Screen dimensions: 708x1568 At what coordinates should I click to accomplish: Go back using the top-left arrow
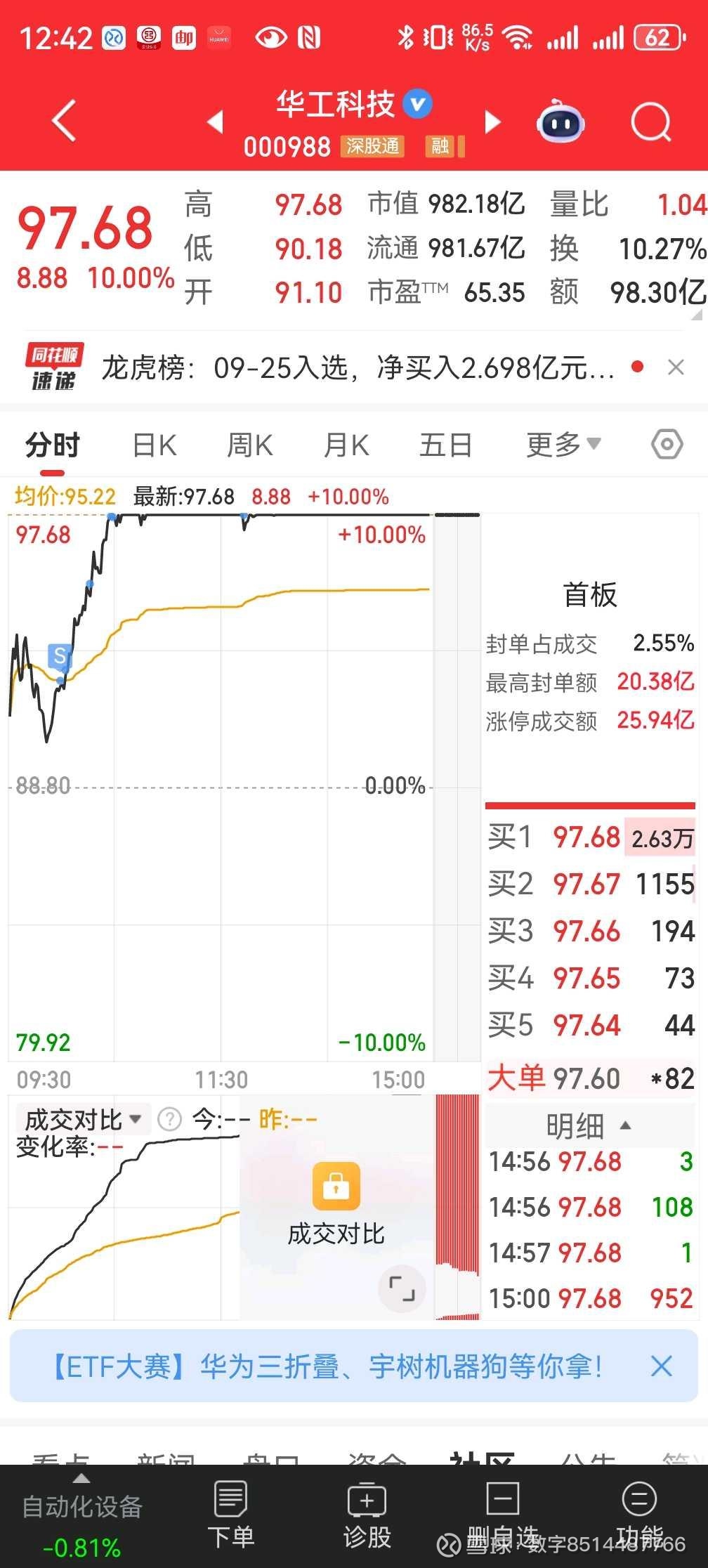coord(65,122)
